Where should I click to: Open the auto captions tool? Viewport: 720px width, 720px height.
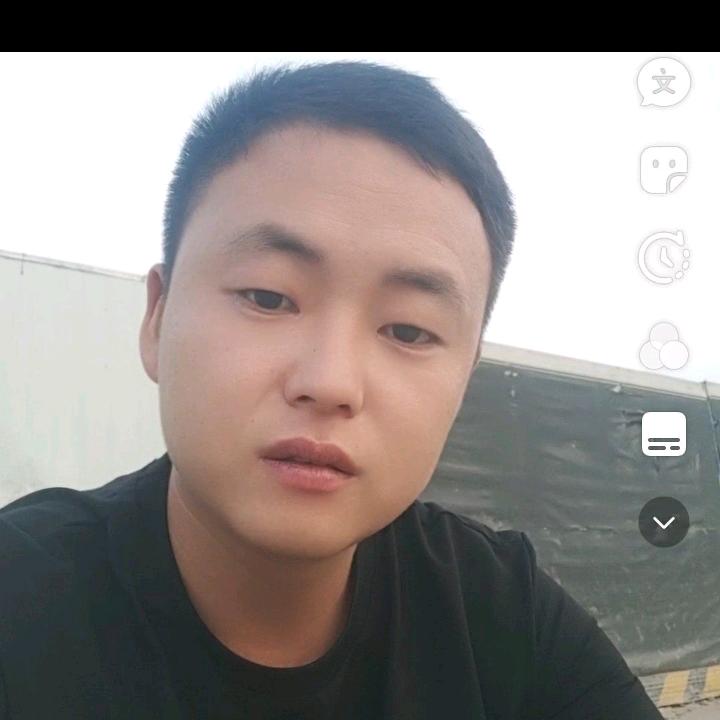tap(664, 434)
